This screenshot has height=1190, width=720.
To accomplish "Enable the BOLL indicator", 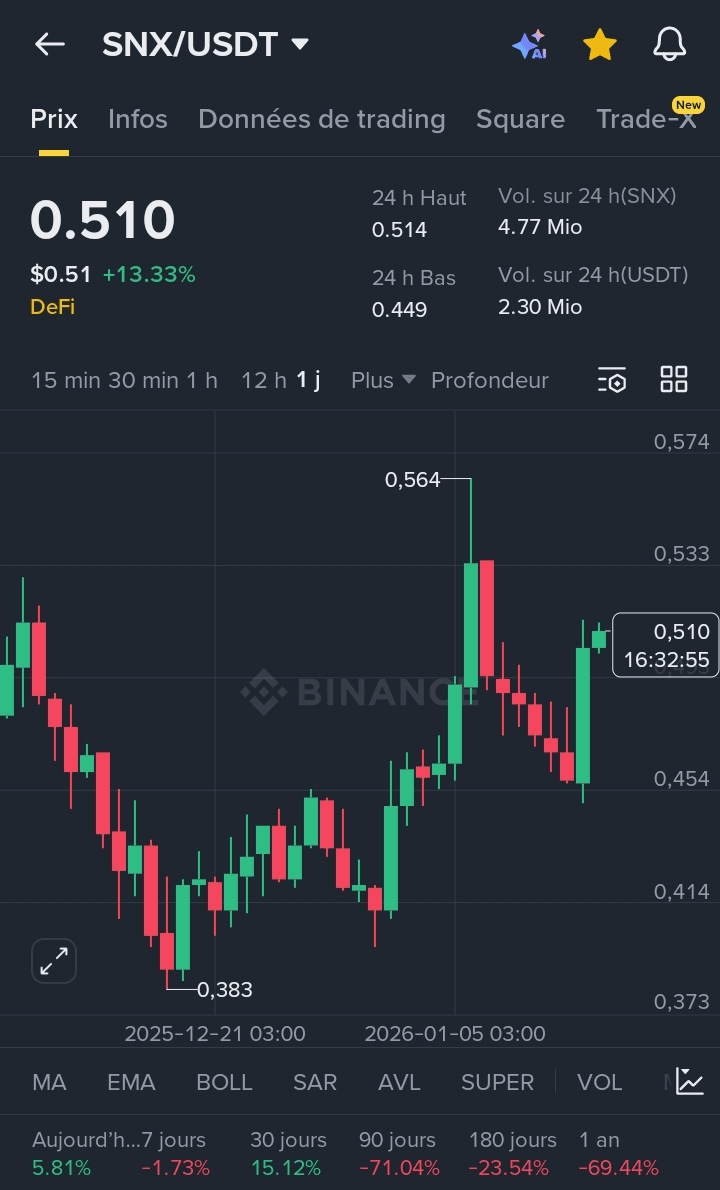I will coord(224,1082).
